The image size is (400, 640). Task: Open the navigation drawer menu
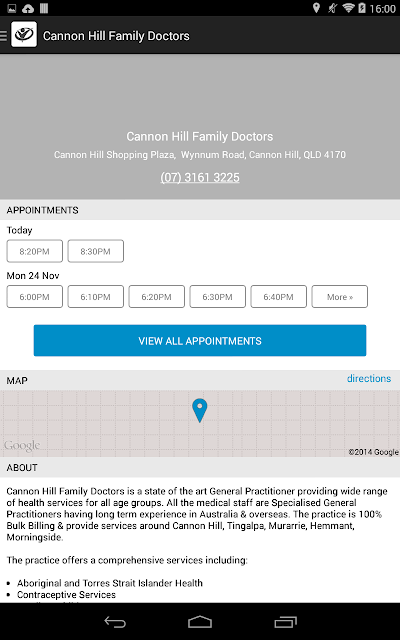(x=4, y=36)
